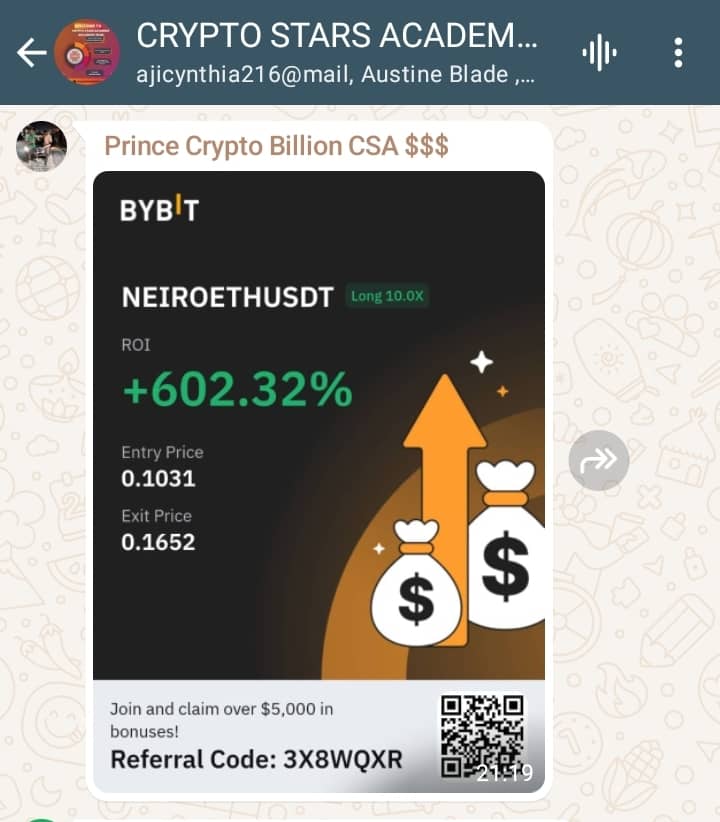Tap the group profile picture
Viewport: 720px width, 822px height.
pos(87,52)
